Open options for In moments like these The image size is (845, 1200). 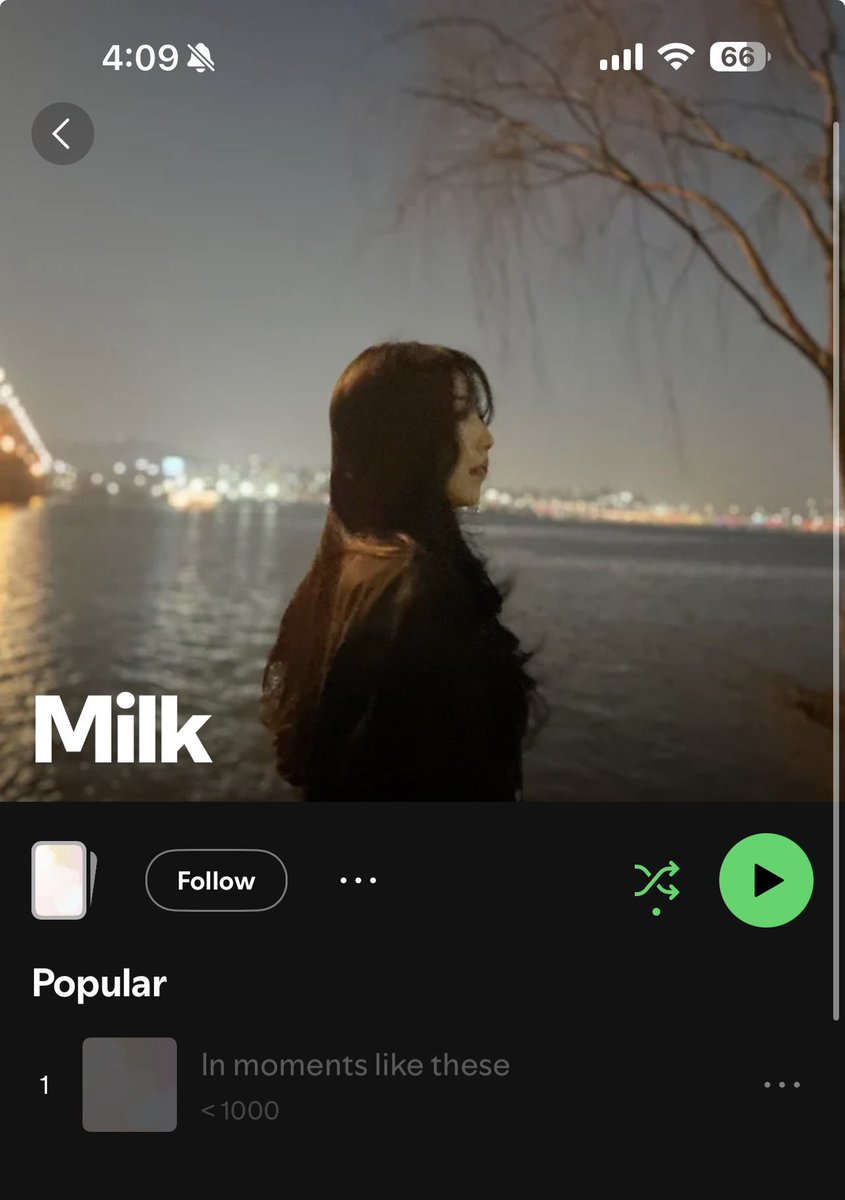[781, 1085]
